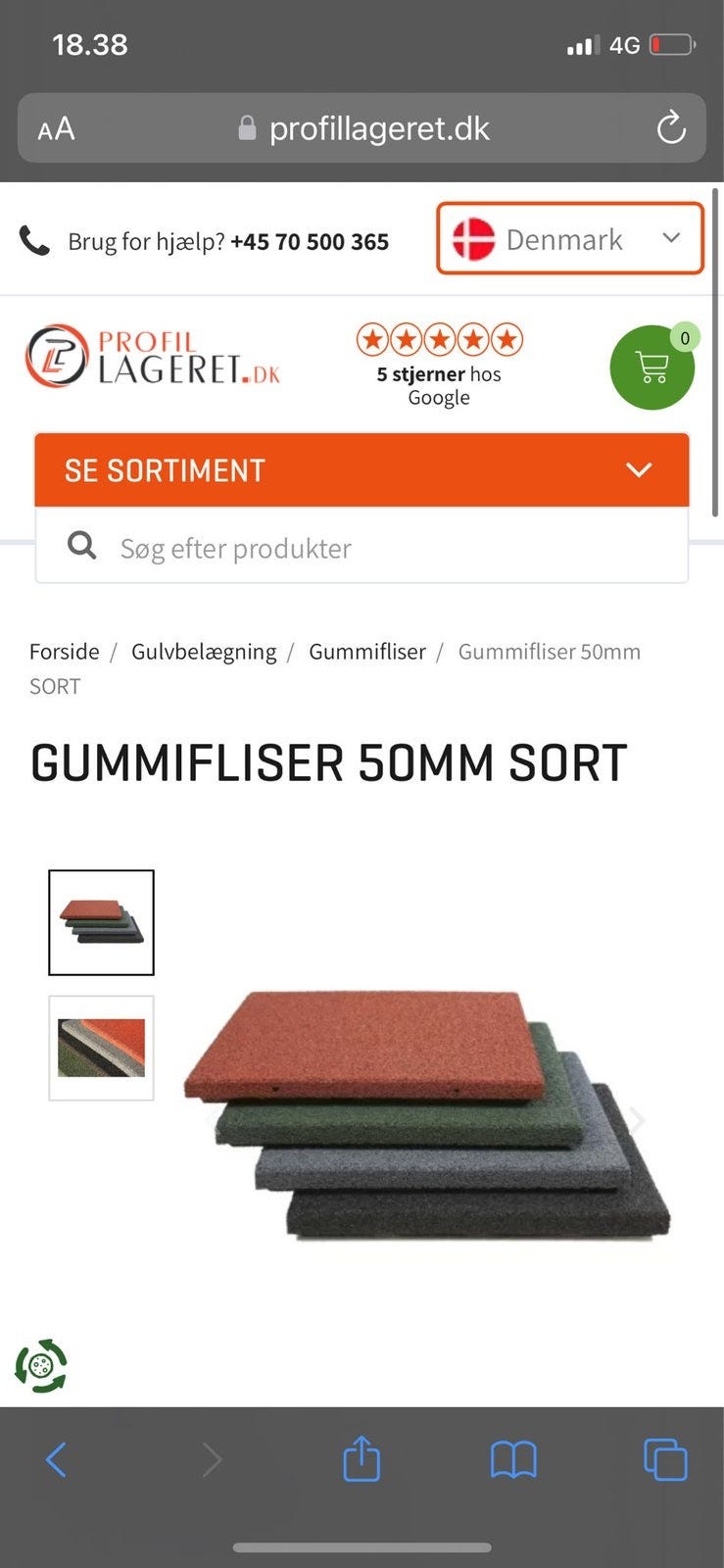
Task: Select the cross-section tile thumbnail
Action: click(x=101, y=1048)
